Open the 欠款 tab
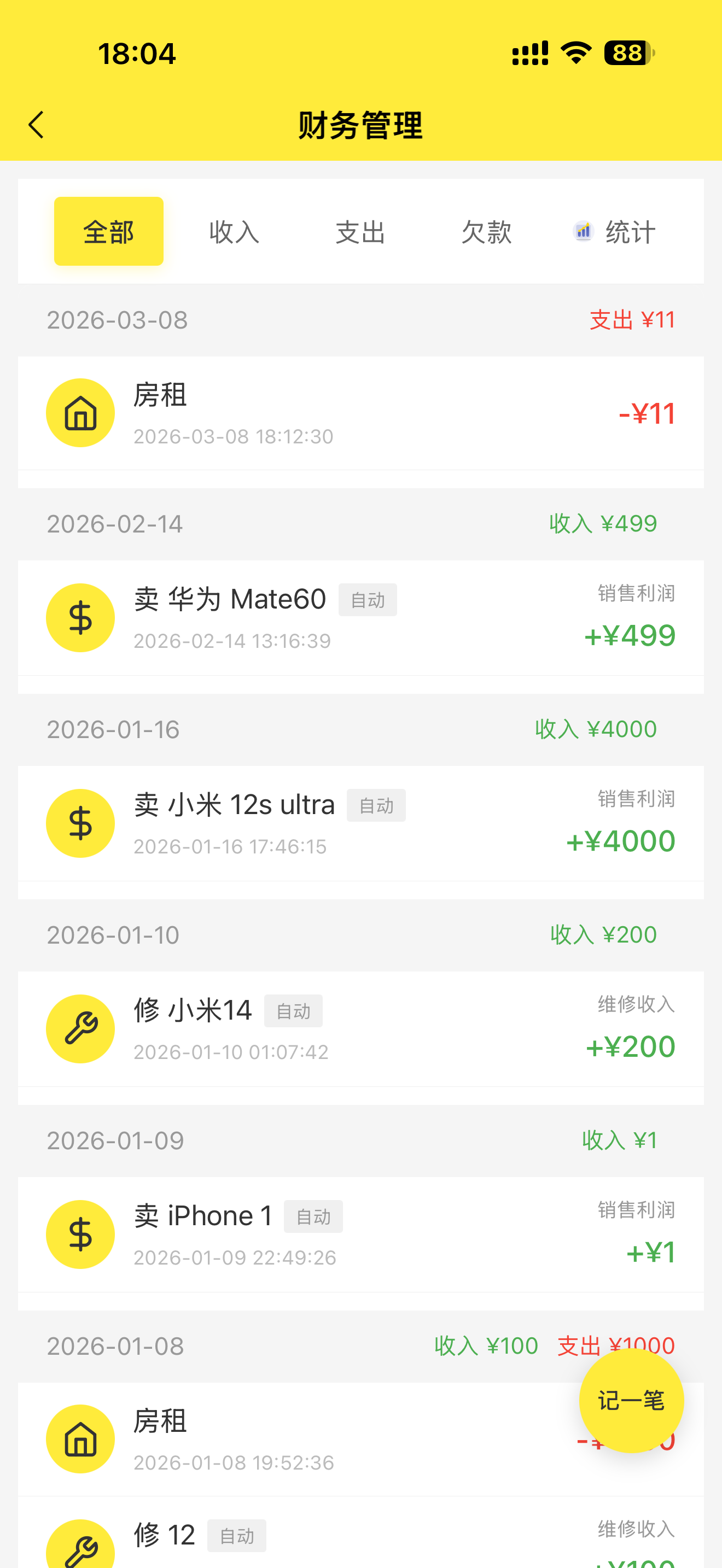 [x=486, y=232]
